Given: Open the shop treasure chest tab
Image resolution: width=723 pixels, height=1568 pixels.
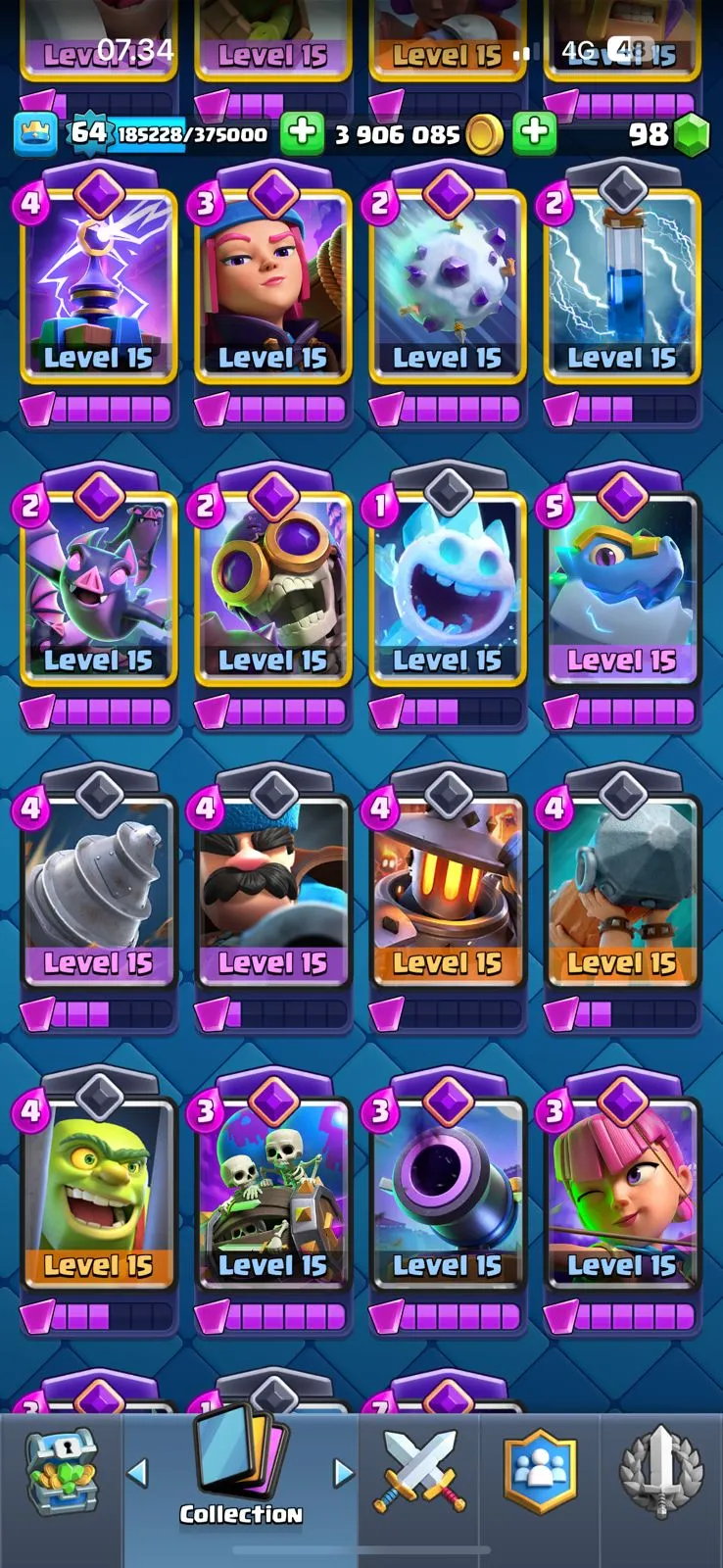Looking at the screenshot, I should (x=61, y=1470).
